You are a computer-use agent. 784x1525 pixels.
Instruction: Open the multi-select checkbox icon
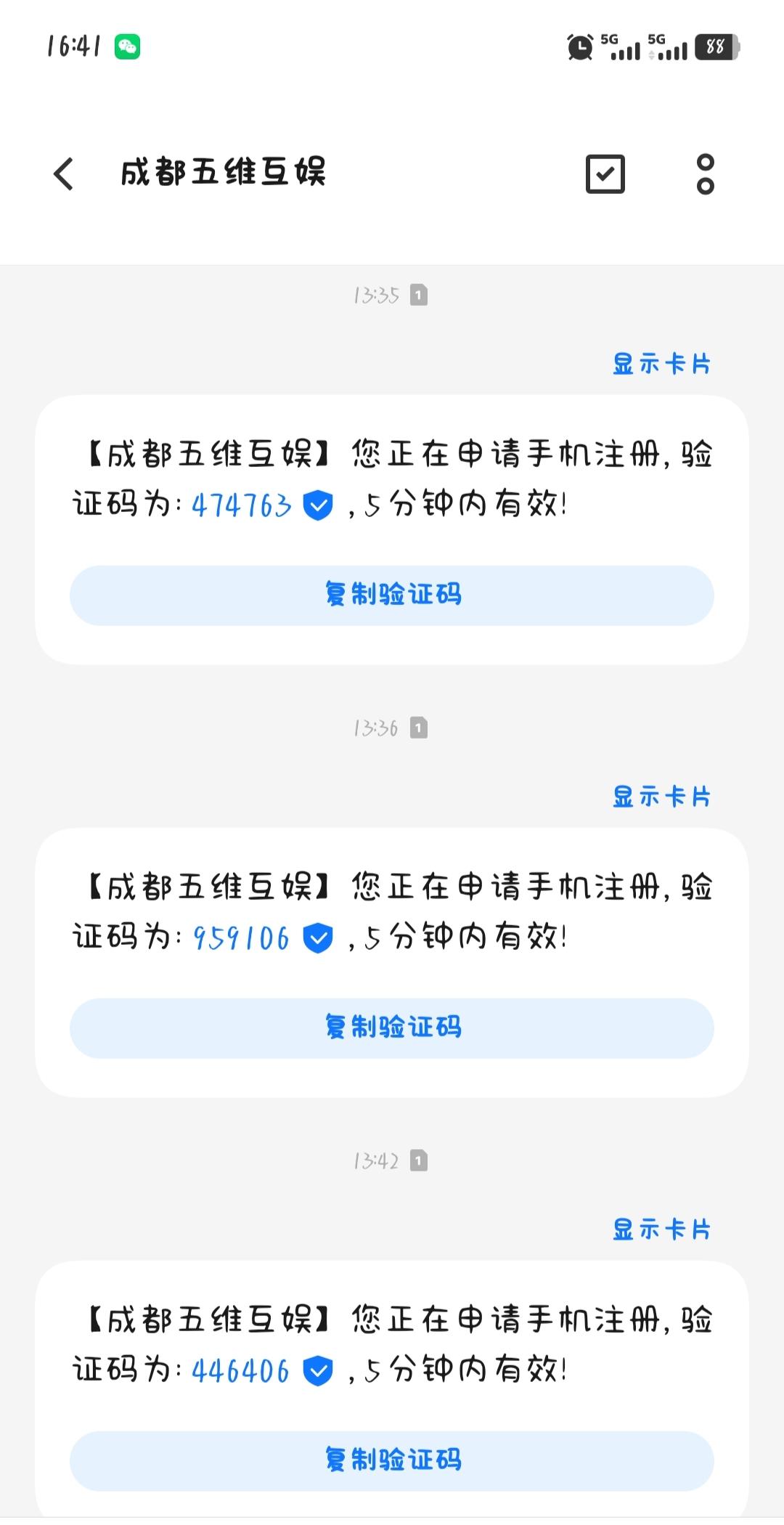[x=605, y=174]
